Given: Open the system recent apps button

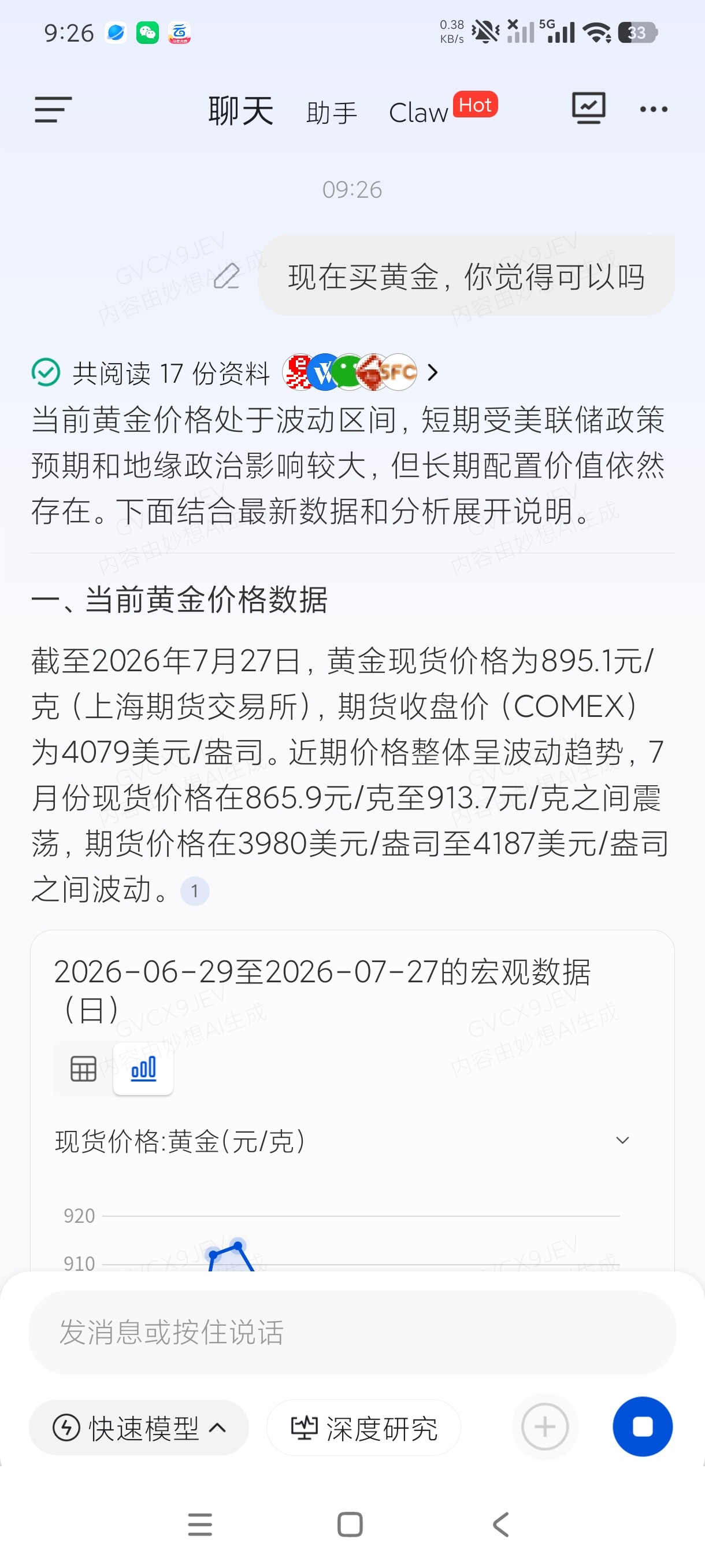Looking at the screenshot, I should pos(200,1525).
